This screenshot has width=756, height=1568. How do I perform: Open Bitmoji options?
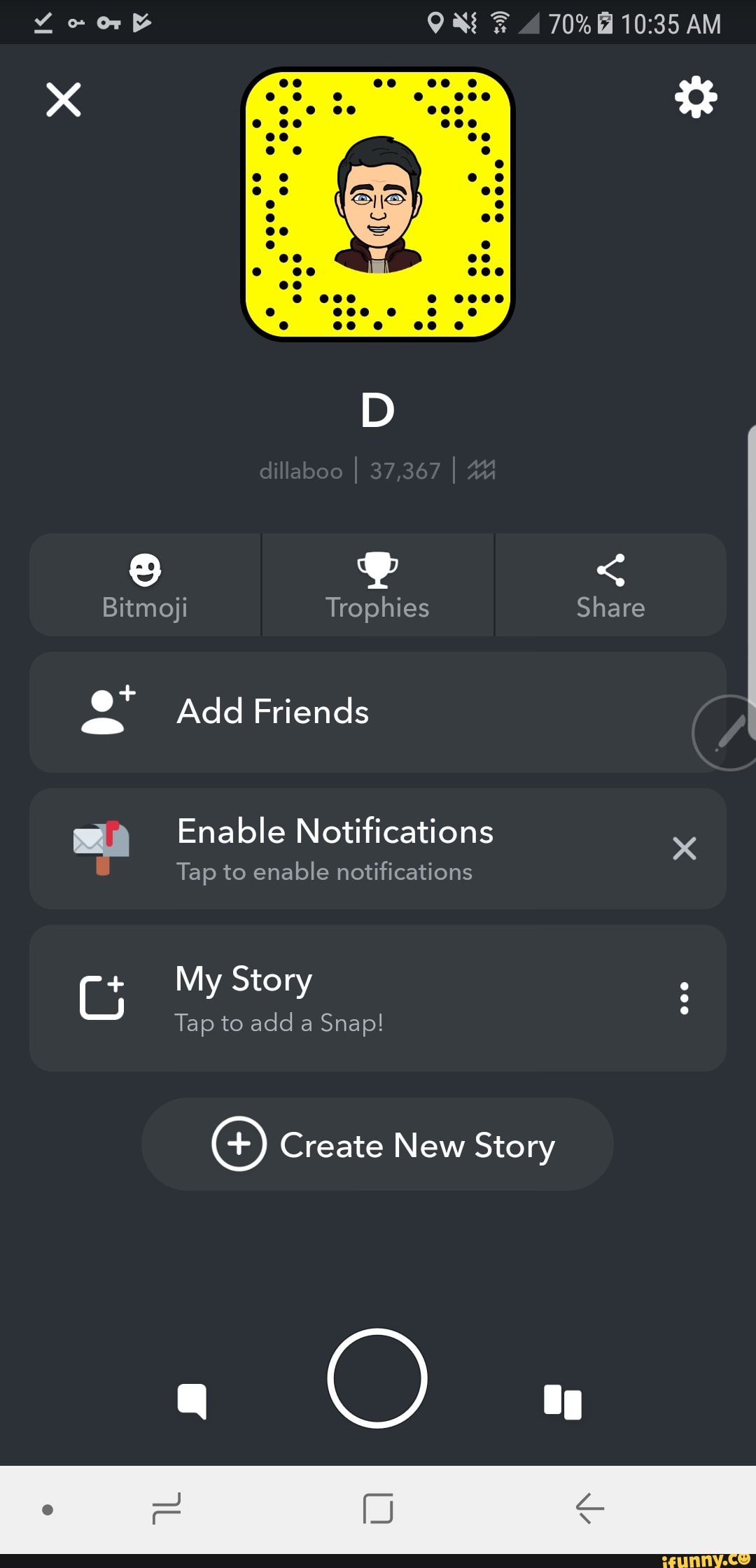145,585
